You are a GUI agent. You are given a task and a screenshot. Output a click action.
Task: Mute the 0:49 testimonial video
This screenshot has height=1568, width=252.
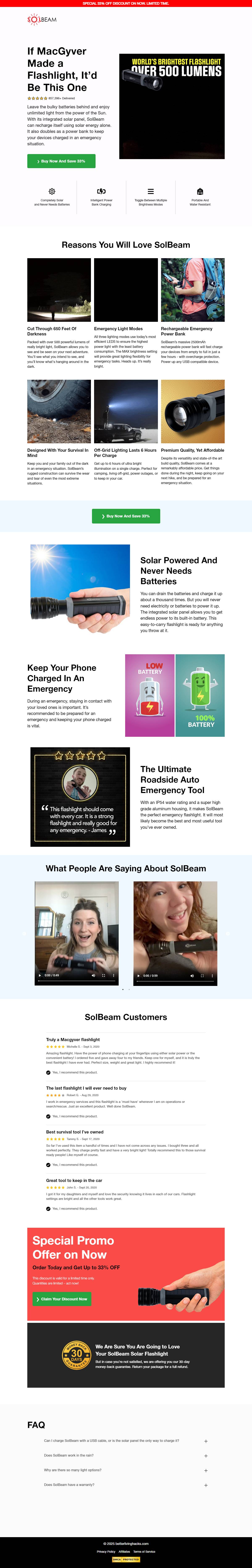coord(93,975)
